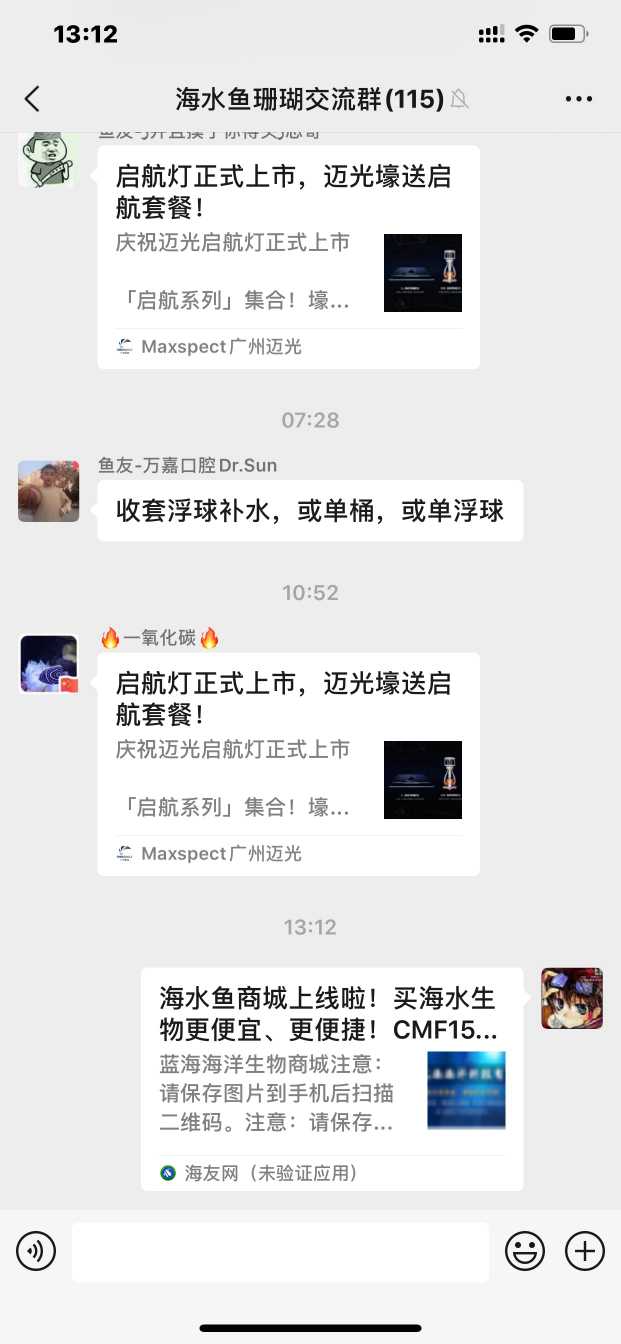Open the emoji sticker panel
Screen dimensions: 621x1344
525,1251
